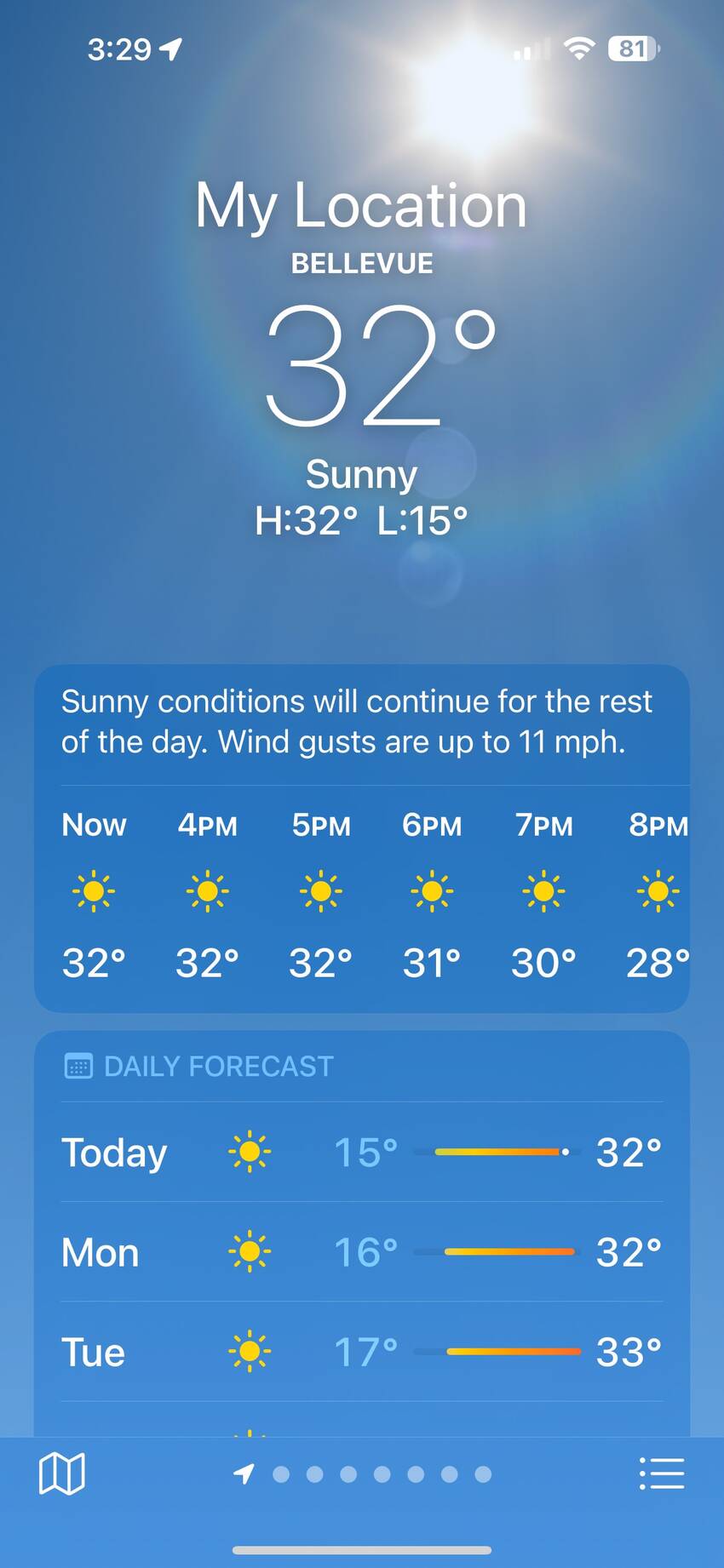
Task: Open Tue daily forecast row
Action: point(361,1352)
